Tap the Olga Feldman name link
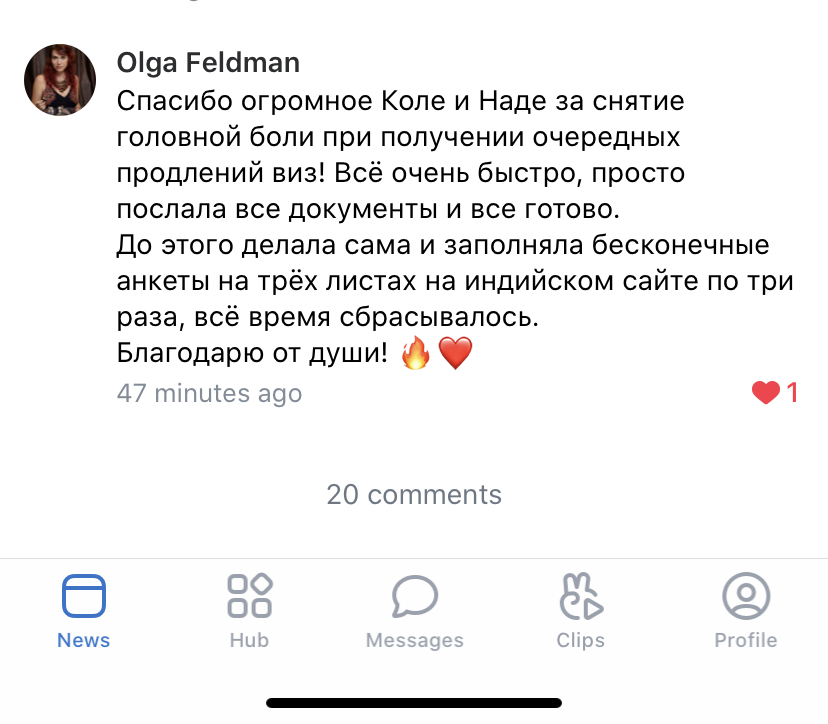Screen dimensions: 828x724 [208, 63]
